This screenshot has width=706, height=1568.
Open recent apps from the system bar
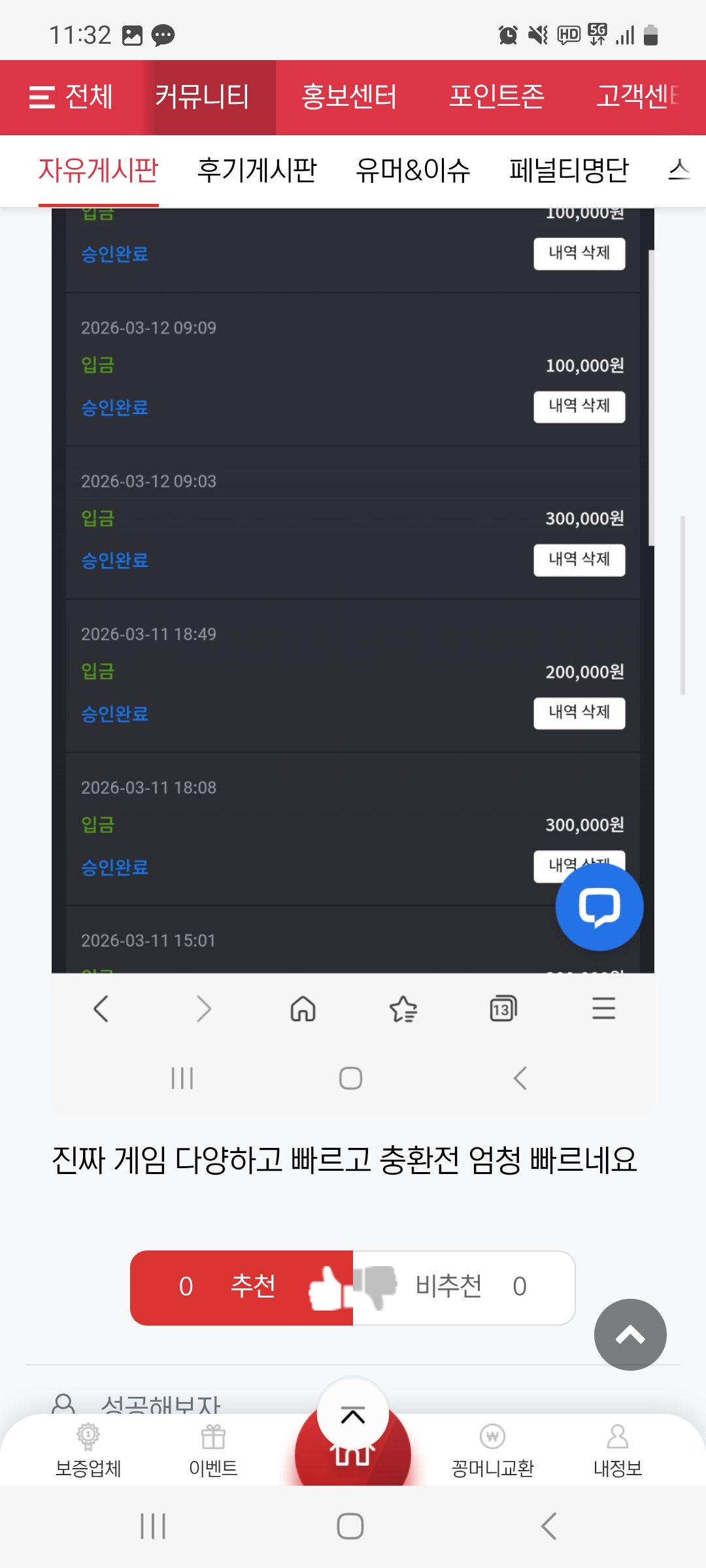coord(153,1526)
